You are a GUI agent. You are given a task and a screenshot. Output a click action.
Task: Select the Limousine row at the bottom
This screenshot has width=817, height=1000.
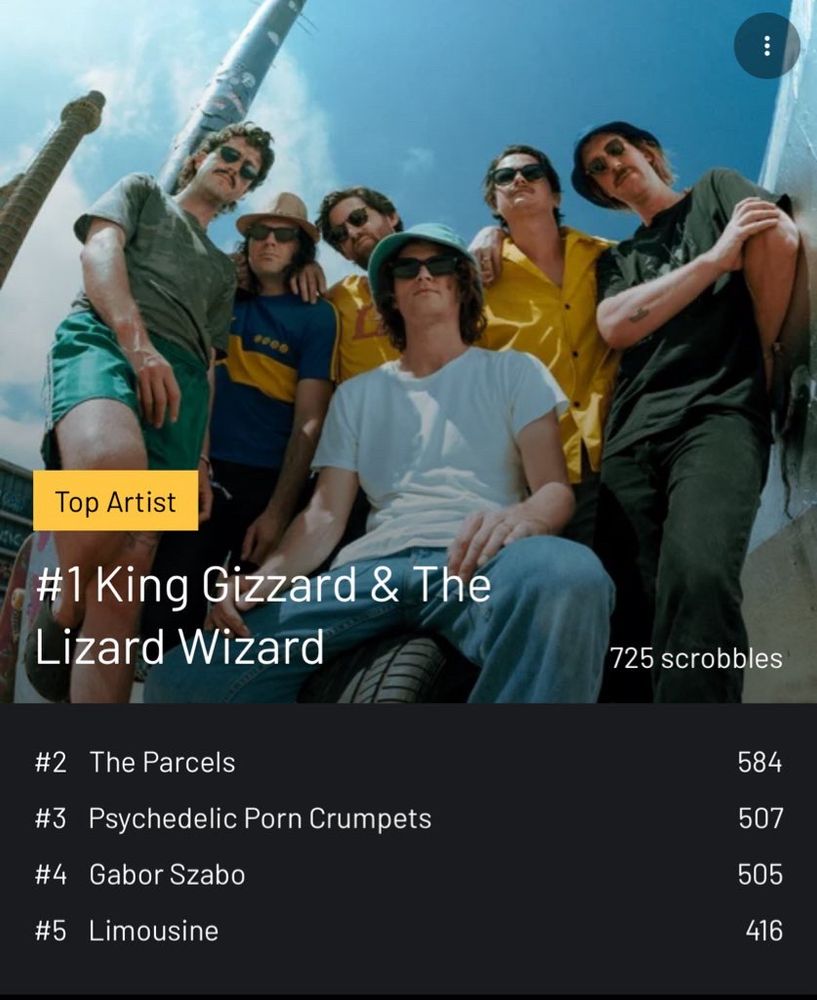tap(408, 930)
